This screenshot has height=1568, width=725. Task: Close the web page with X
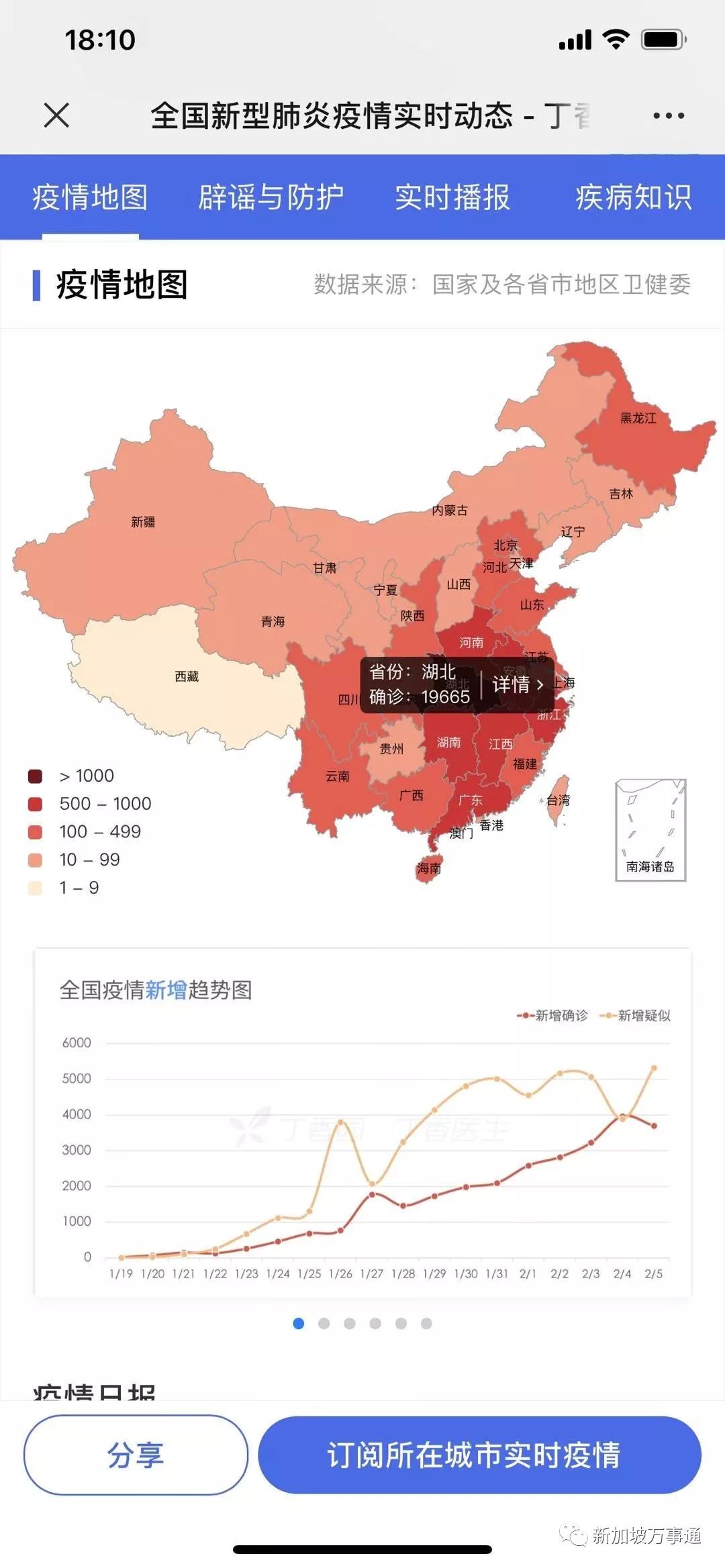coord(56,115)
